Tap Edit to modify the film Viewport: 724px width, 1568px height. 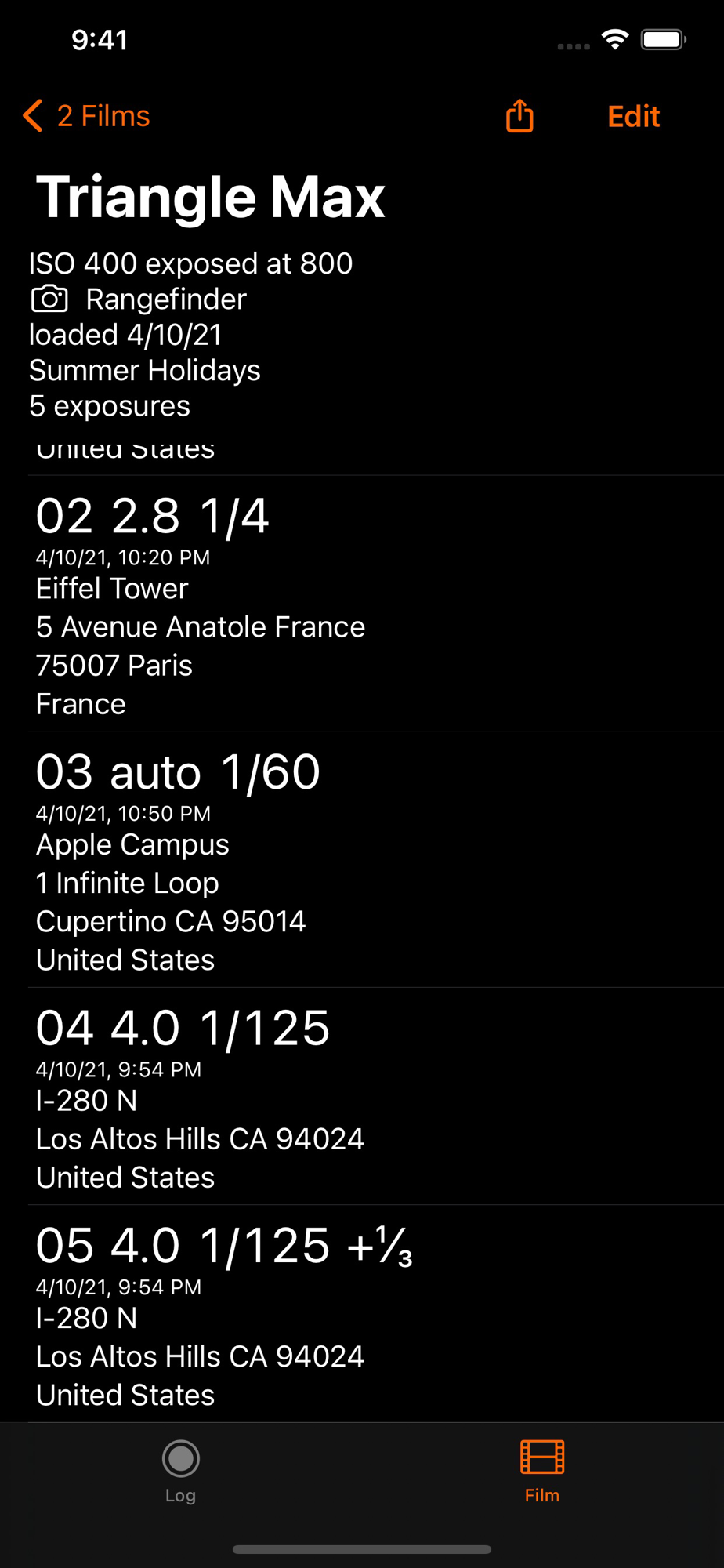633,116
